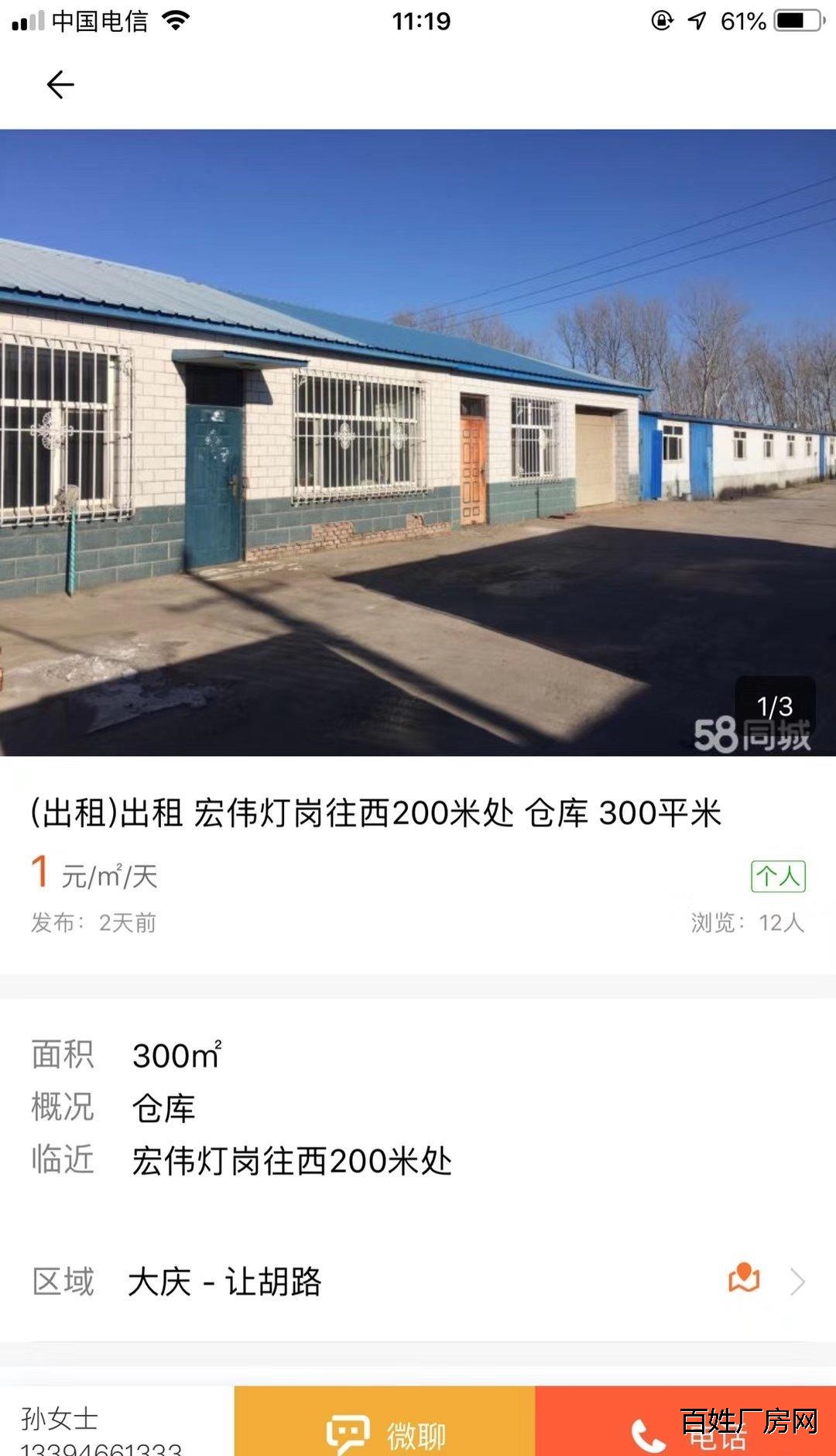The width and height of the screenshot is (836, 1456).
Task: Go back using the arrow icon
Action: pyautogui.click(x=60, y=84)
